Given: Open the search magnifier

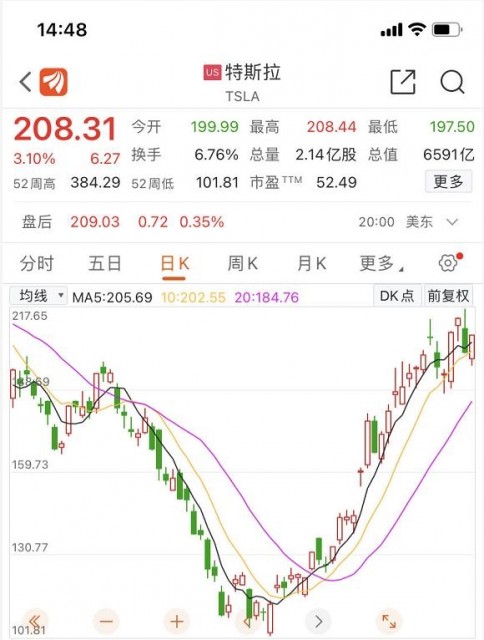Looking at the screenshot, I should point(452,82).
